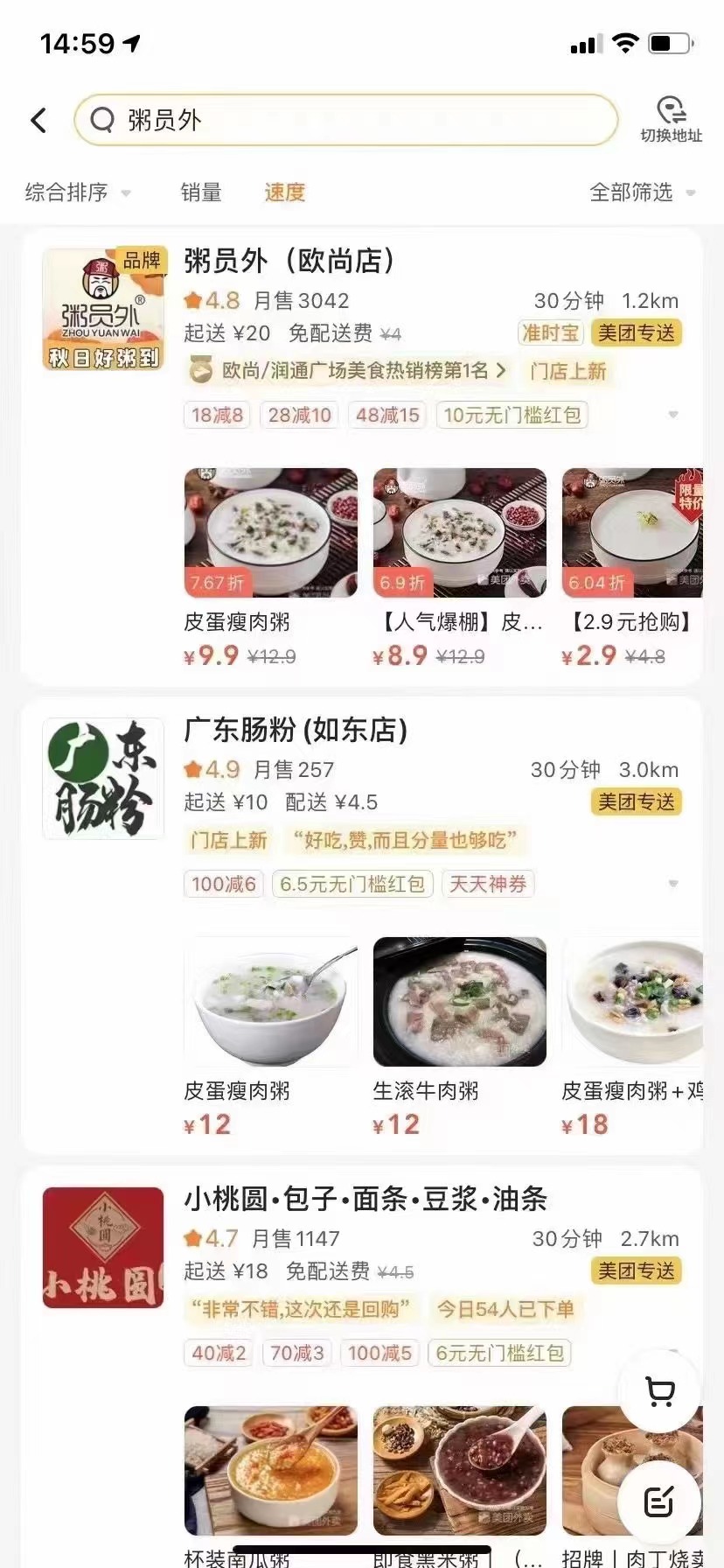Screen dimensions: 724x1568
Task: Tap 切换地址 to switch delivery address
Action: click(x=671, y=120)
